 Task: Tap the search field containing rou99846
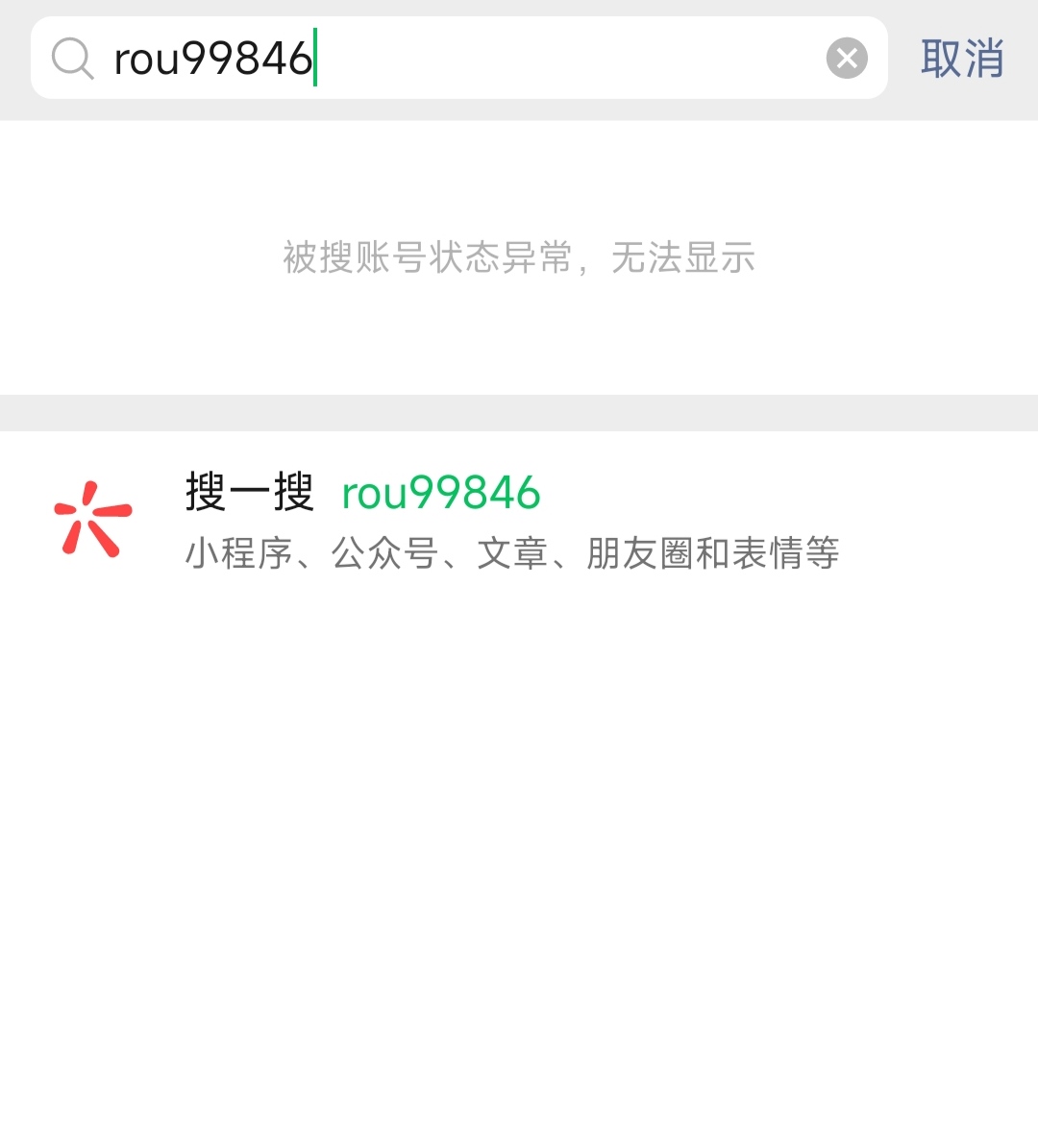point(461,58)
